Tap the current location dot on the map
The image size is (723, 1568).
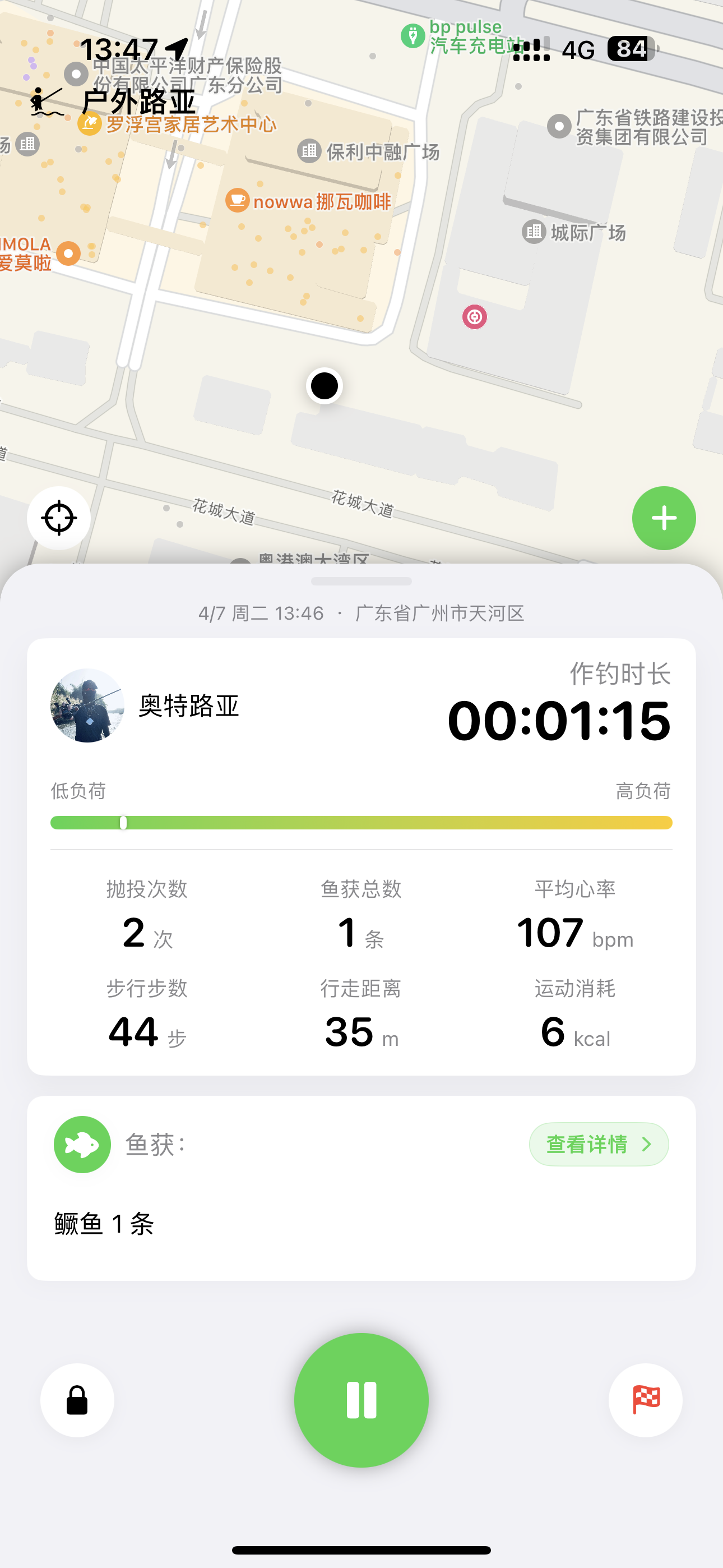[325, 385]
